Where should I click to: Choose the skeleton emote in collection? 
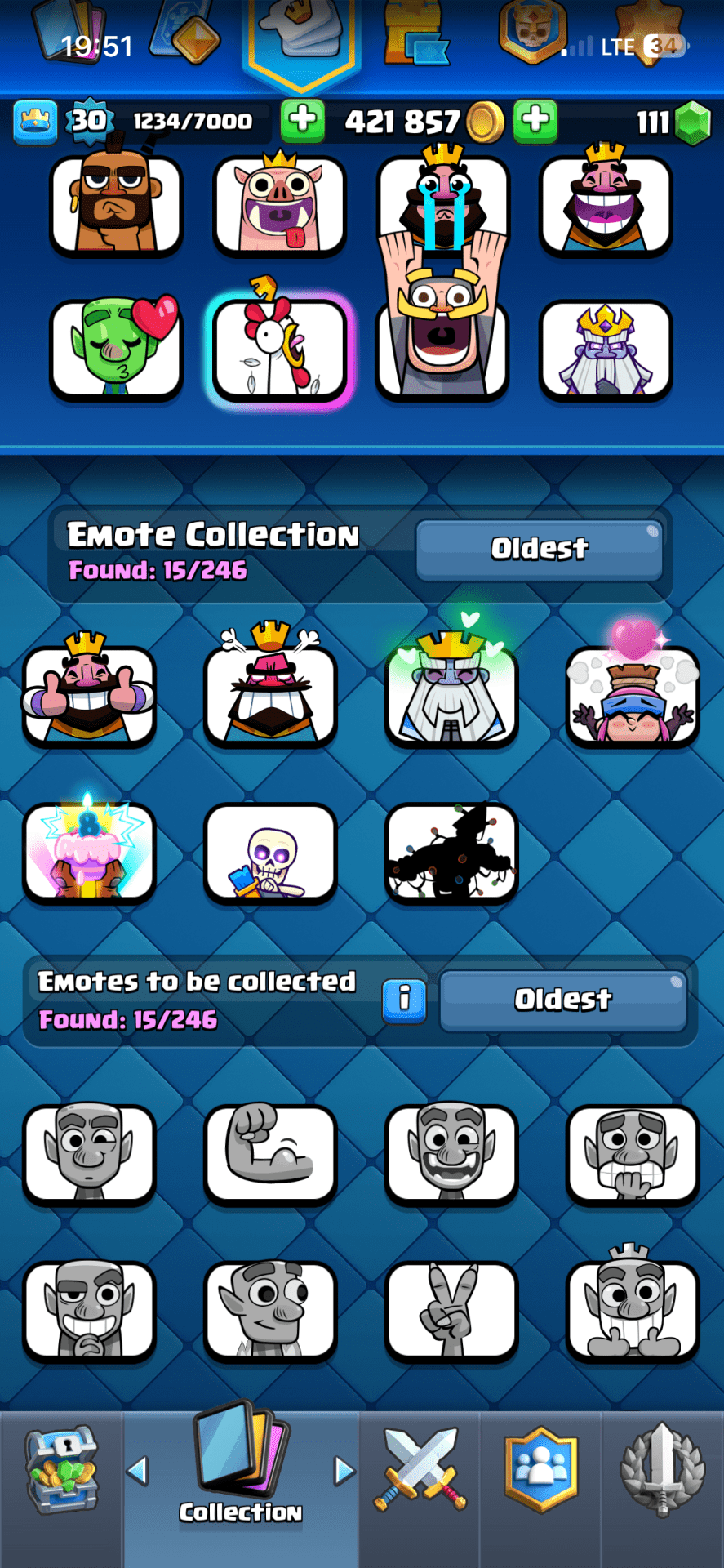pyautogui.click(x=270, y=853)
